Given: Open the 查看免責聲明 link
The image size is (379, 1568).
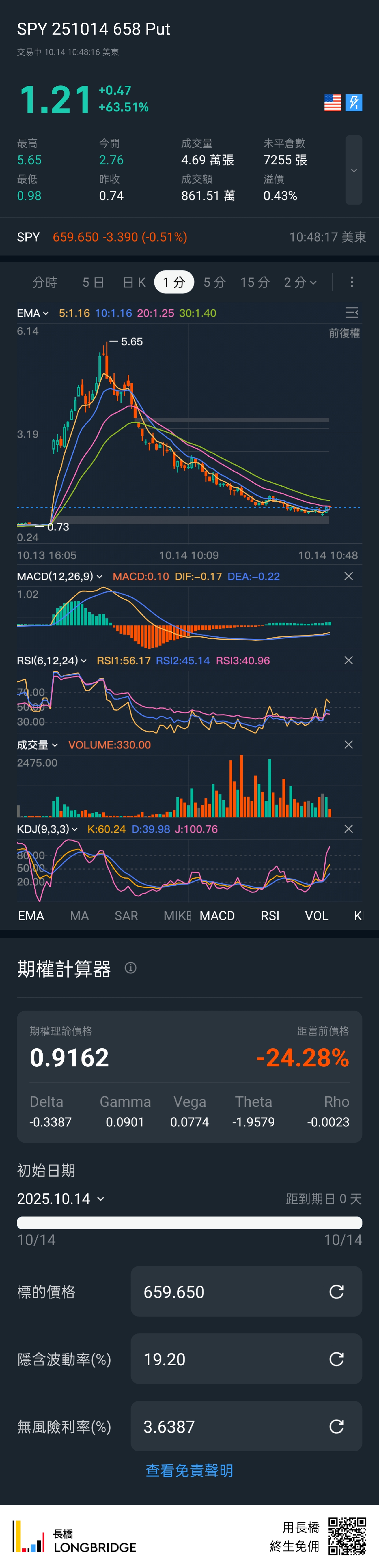Looking at the screenshot, I should (189, 1470).
